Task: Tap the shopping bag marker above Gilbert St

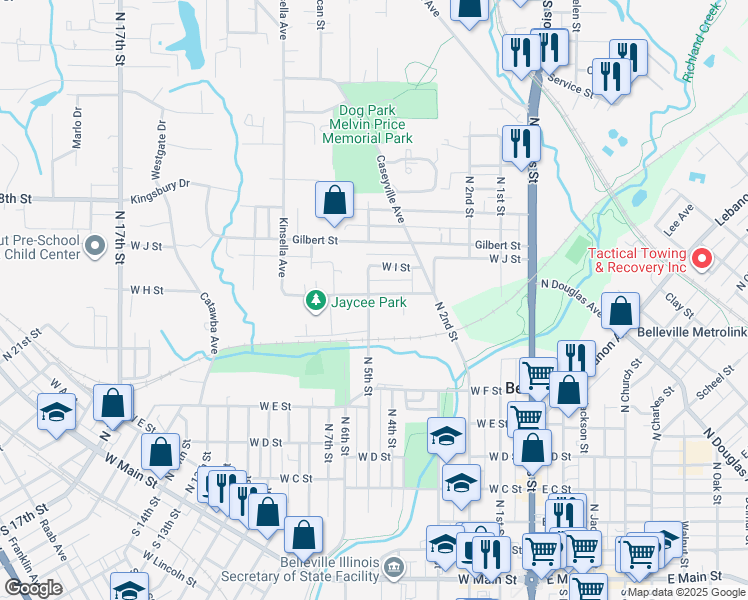Action: tap(334, 204)
